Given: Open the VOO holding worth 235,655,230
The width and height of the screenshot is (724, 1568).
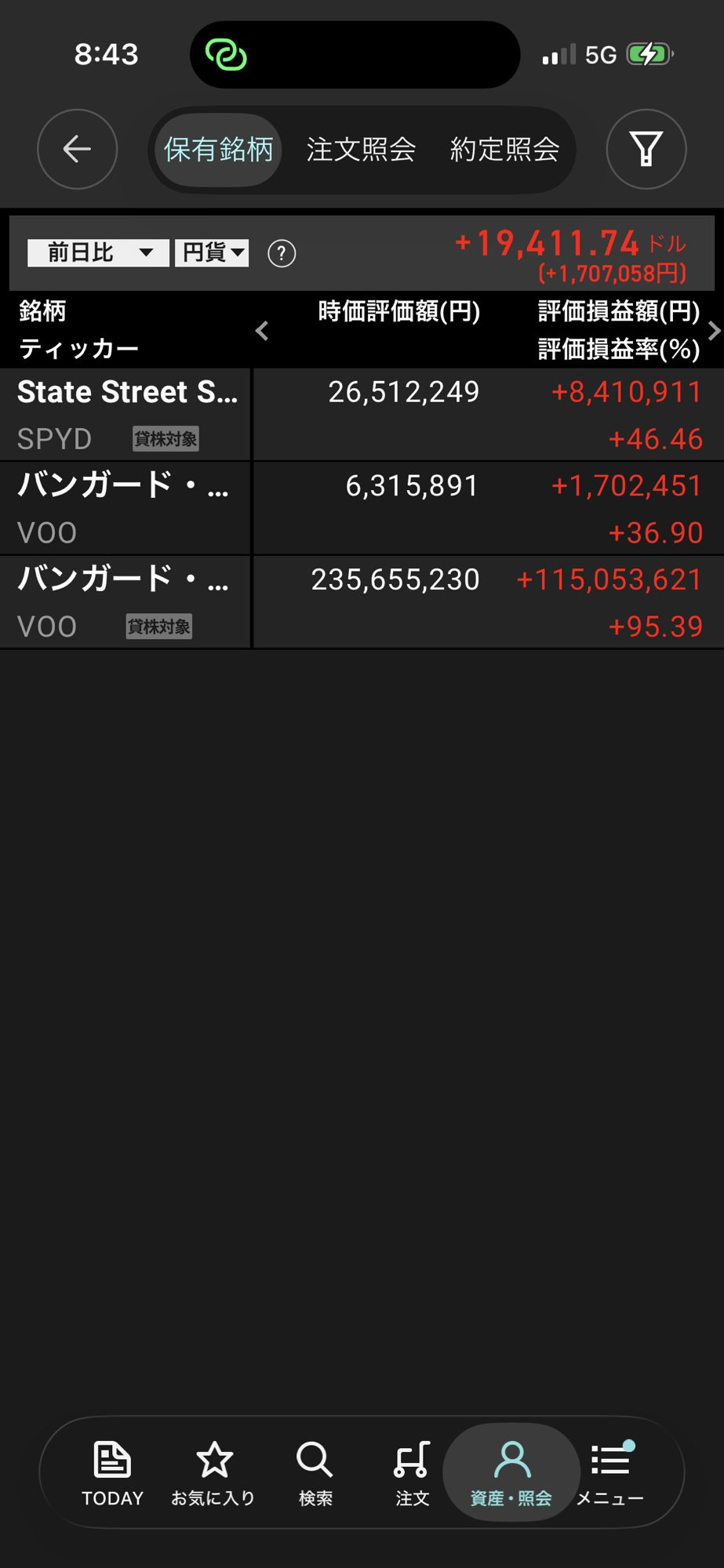Looking at the screenshot, I should [x=126, y=602].
